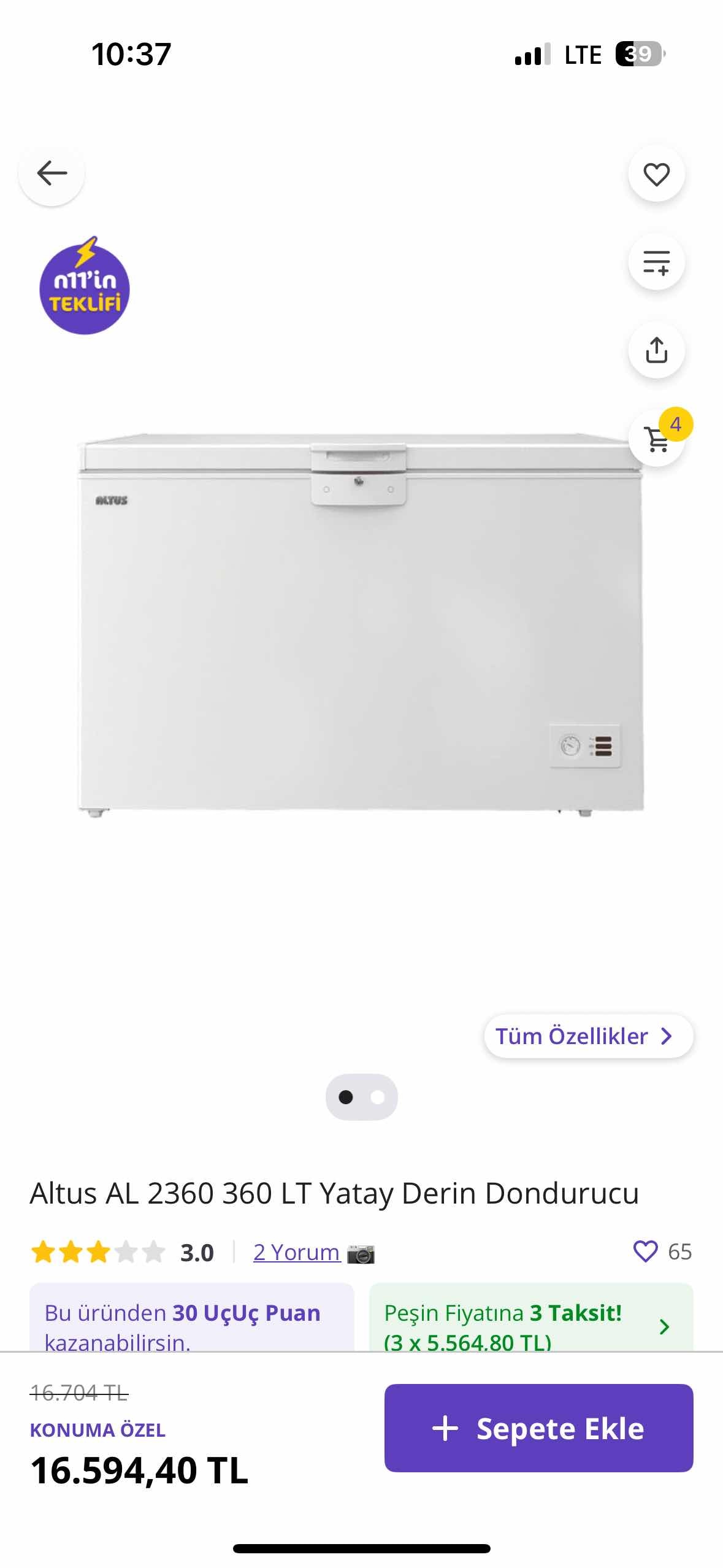Go back with the arrow button

coord(52,174)
